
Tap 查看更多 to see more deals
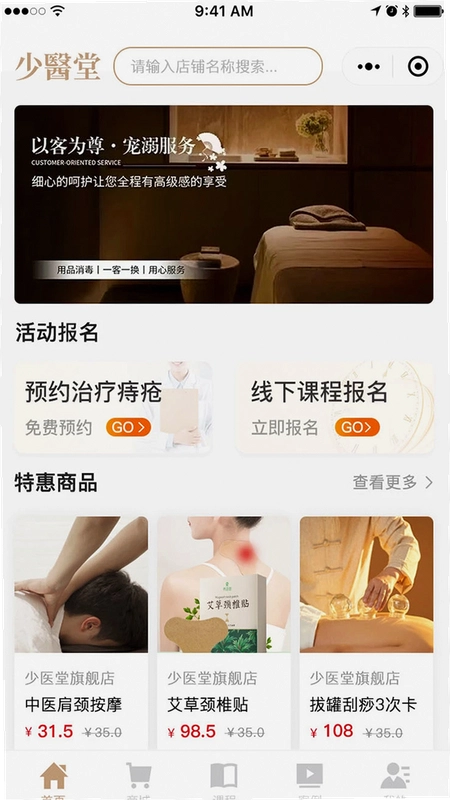tap(393, 482)
